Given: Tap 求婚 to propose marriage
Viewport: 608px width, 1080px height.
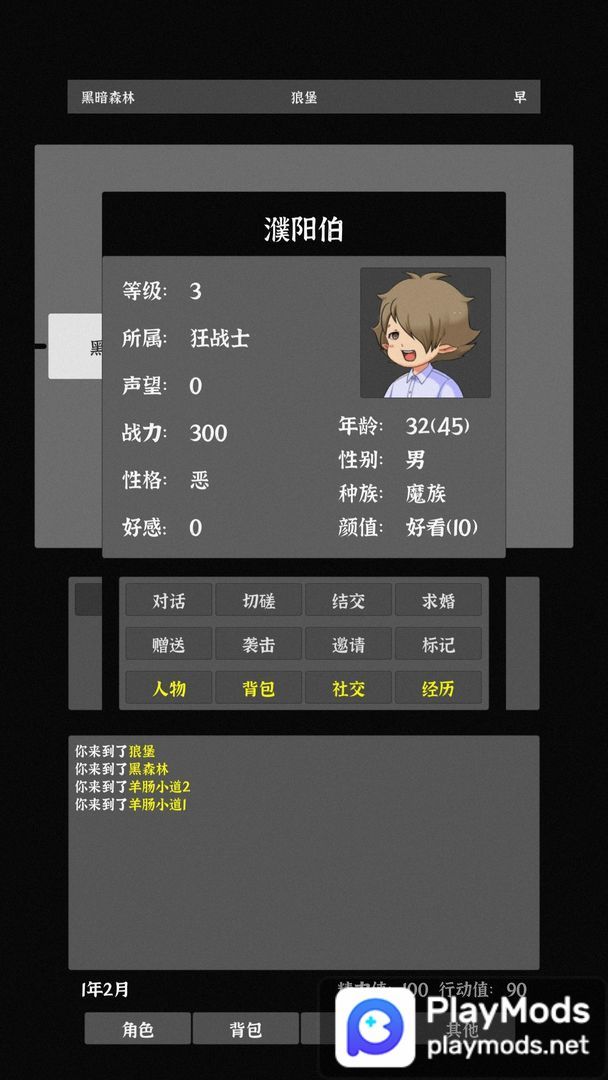Looking at the screenshot, I should click(438, 601).
